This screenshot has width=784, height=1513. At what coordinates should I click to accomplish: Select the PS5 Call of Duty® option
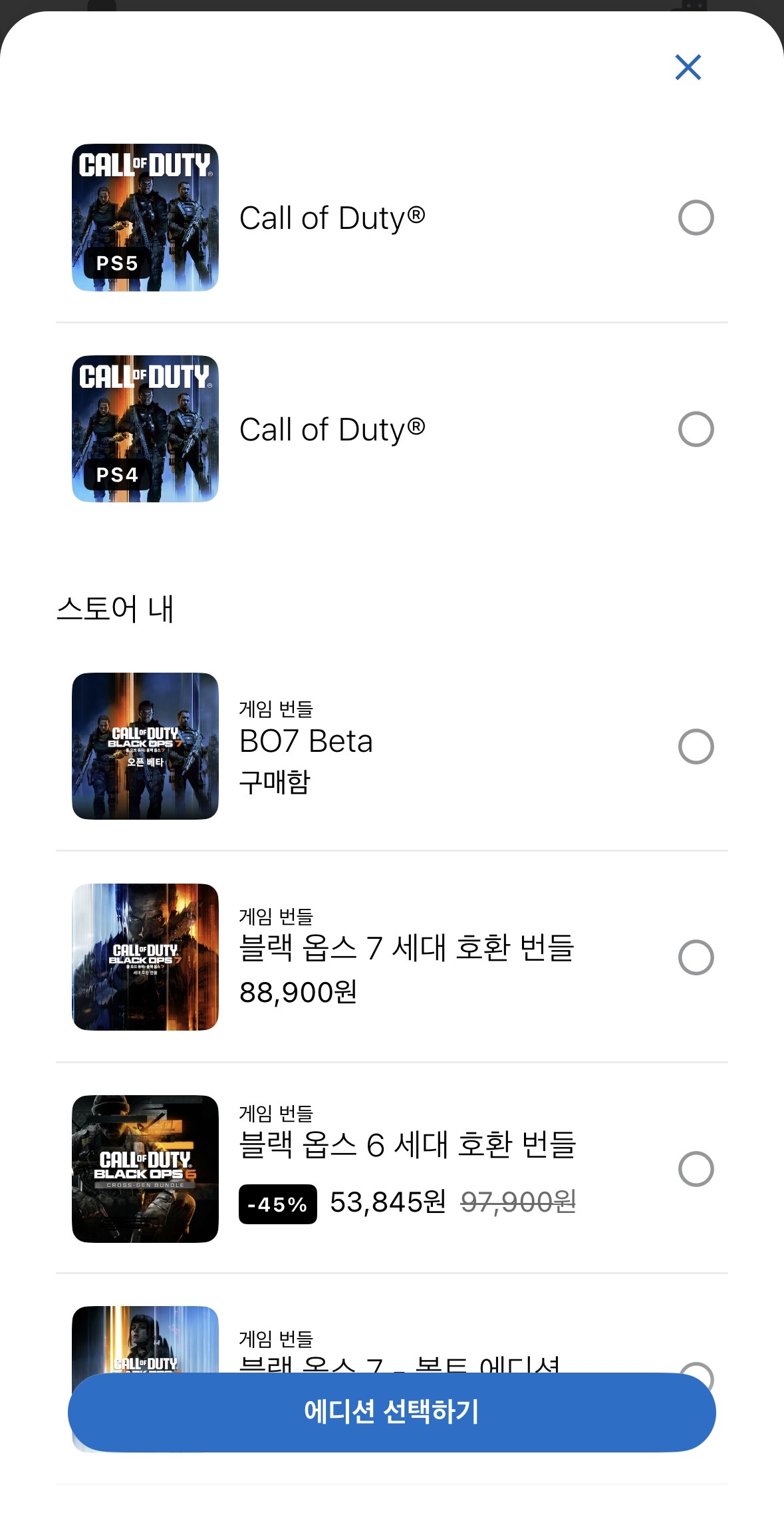coord(696,218)
